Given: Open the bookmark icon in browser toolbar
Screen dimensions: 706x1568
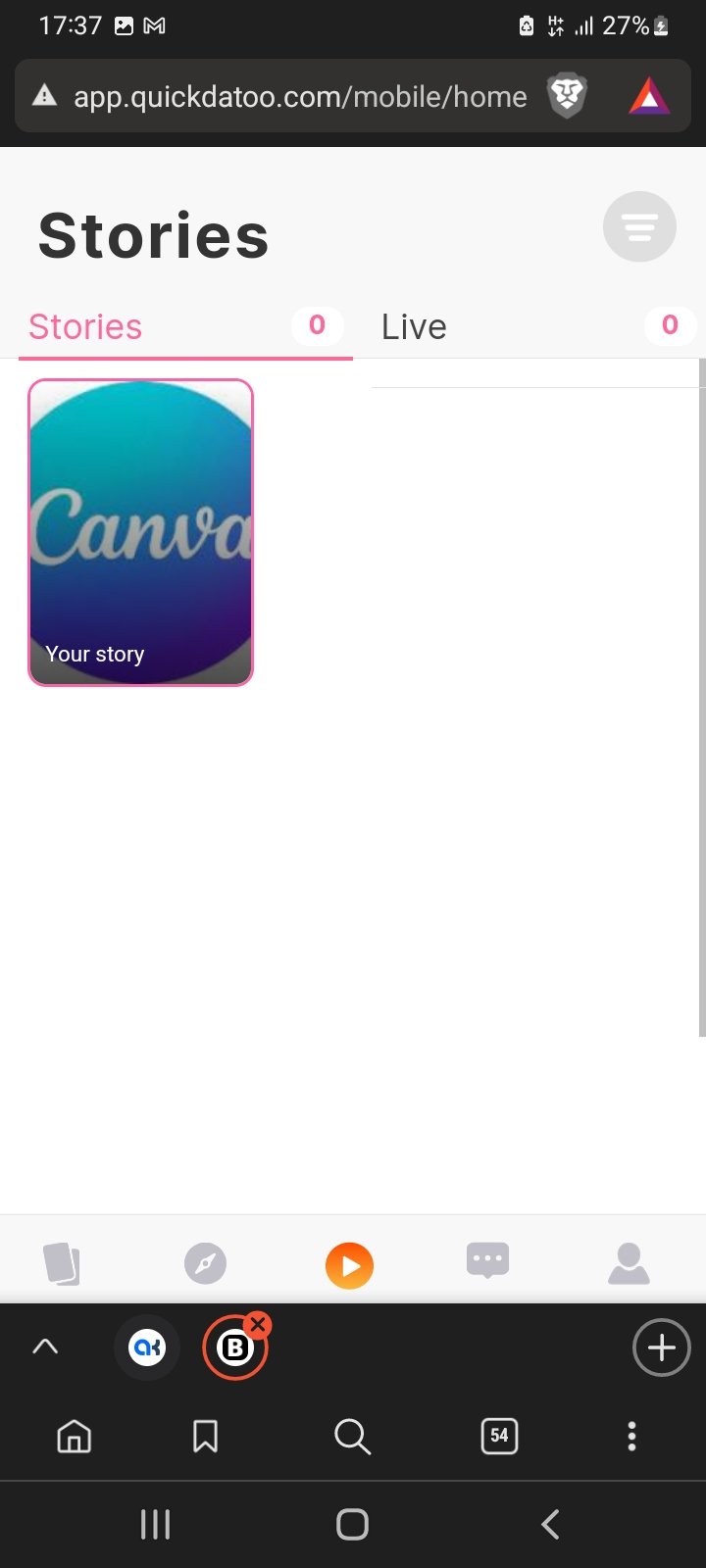Looking at the screenshot, I should point(205,1437).
